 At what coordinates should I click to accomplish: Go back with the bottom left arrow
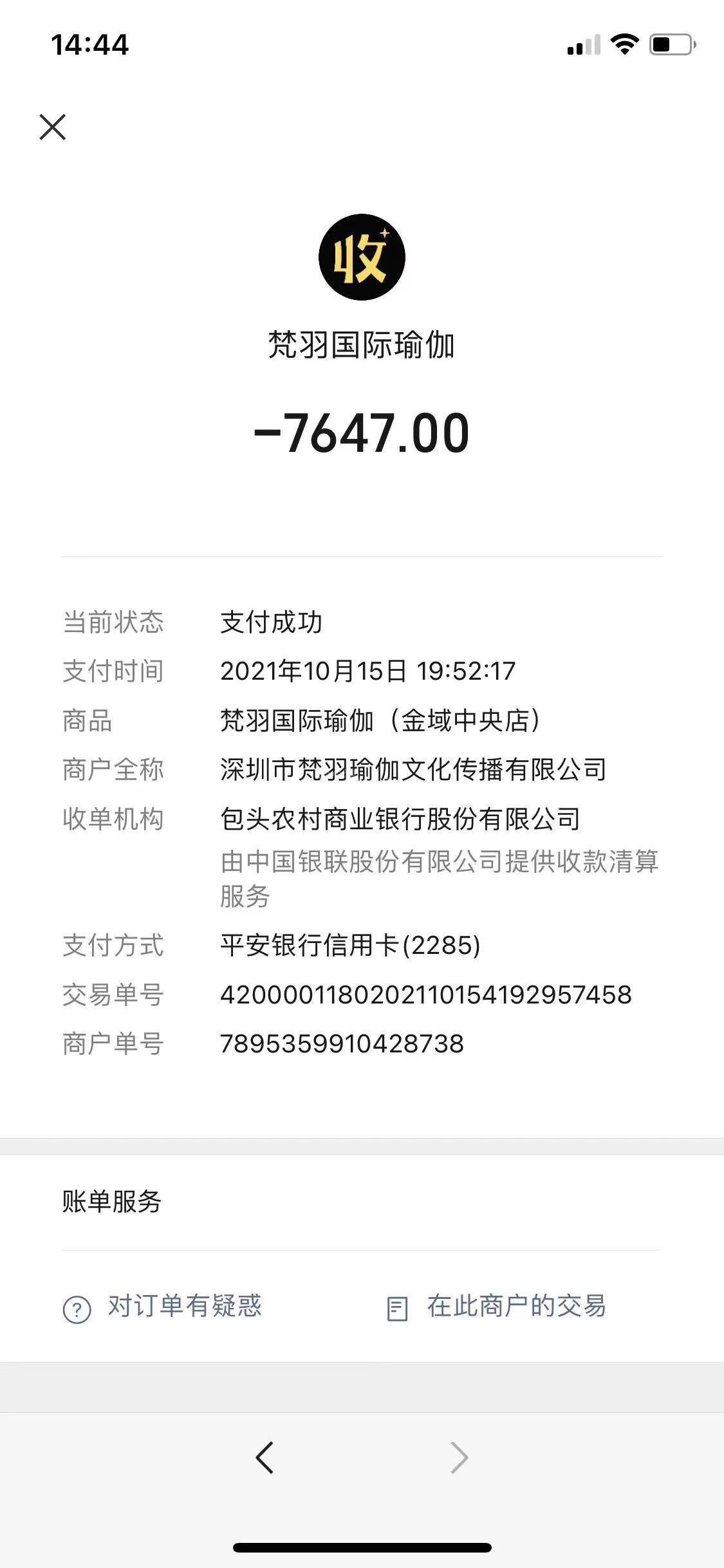(265, 1457)
